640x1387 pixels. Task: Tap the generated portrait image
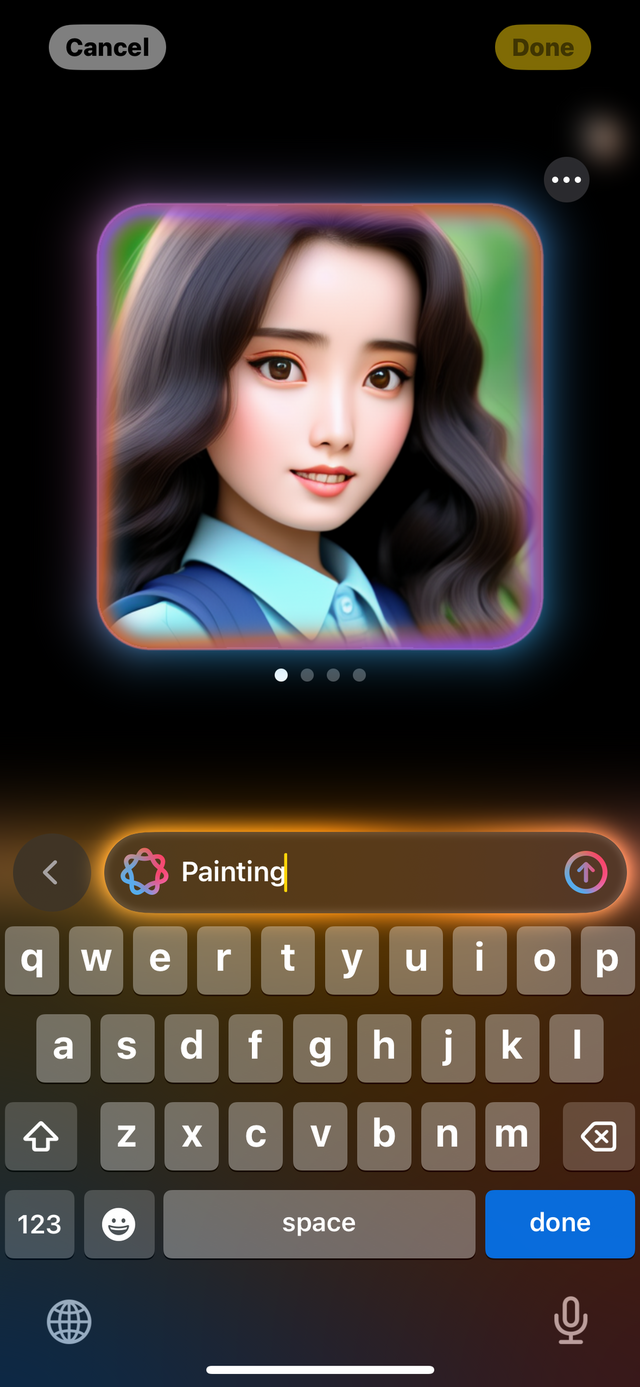coord(320,427)
